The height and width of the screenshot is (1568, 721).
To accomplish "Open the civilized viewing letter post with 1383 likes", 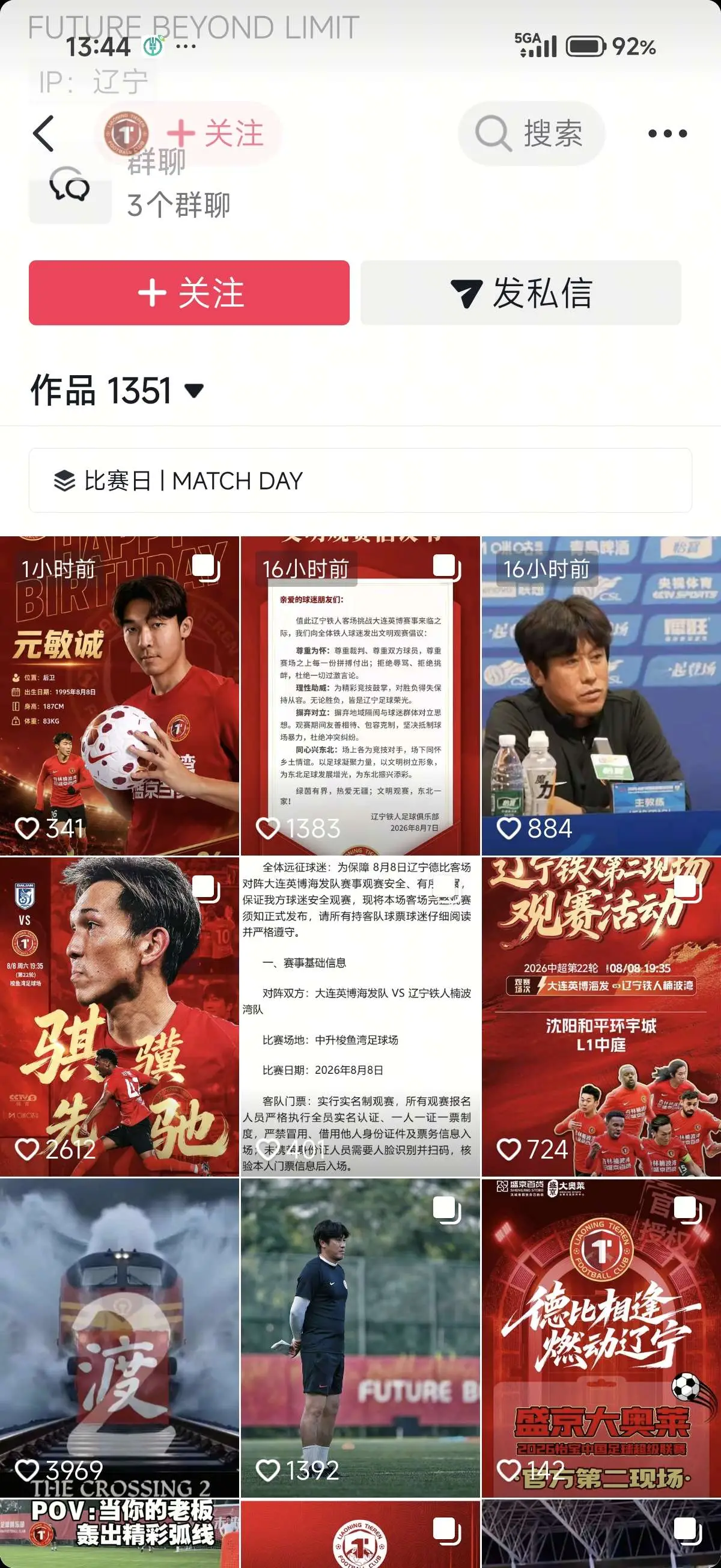I will coord(360,696).
